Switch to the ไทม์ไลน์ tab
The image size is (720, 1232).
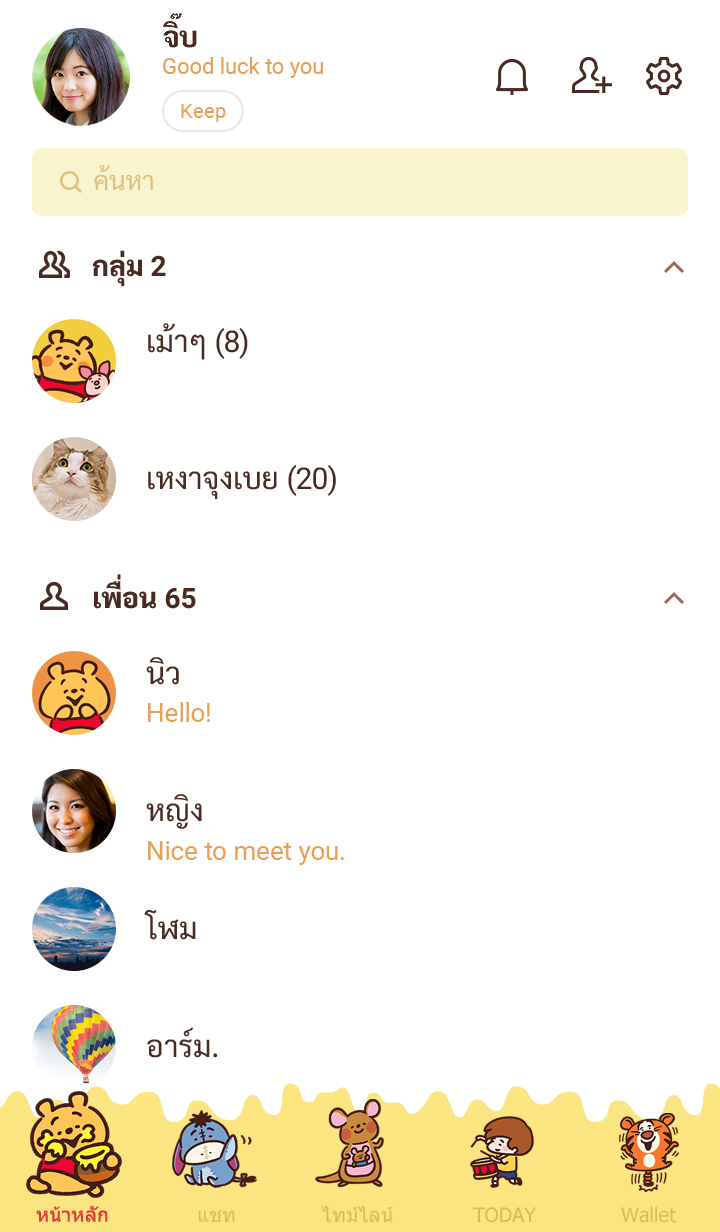click(358, 1165)
